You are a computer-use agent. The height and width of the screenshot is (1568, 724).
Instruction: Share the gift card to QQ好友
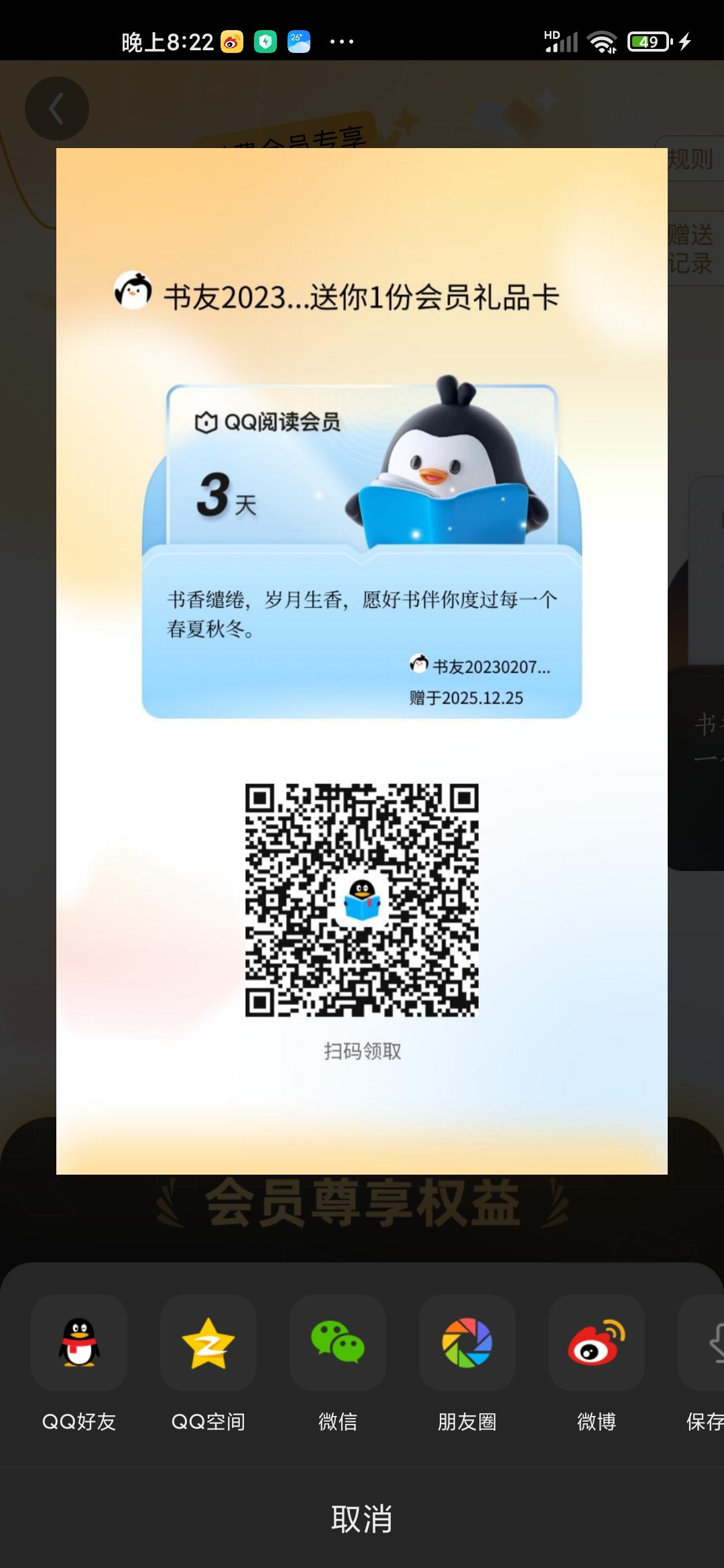pos(79,1343)
